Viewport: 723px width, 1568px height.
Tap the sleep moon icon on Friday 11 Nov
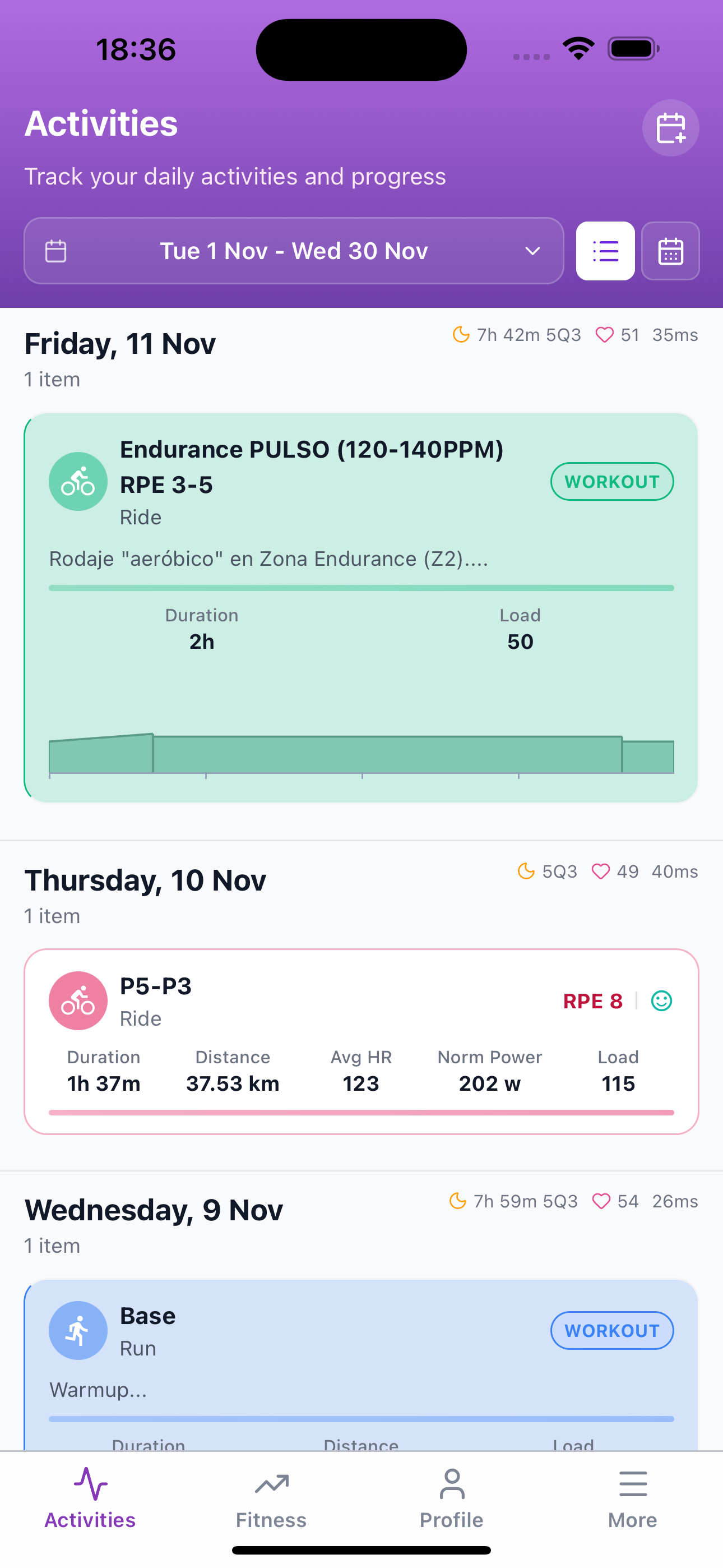point(461,334)
